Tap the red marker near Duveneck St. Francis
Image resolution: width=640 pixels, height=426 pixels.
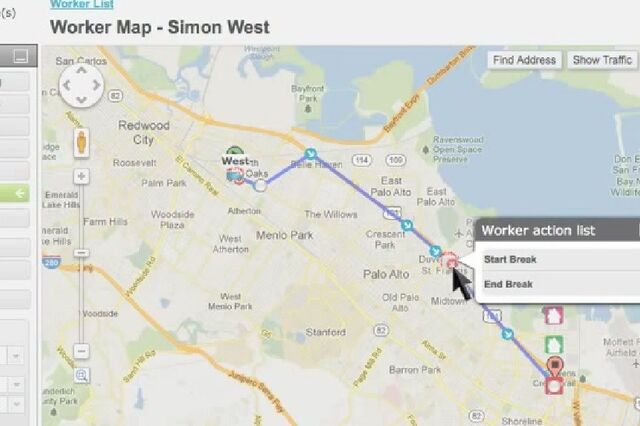(x=452, y=262)
